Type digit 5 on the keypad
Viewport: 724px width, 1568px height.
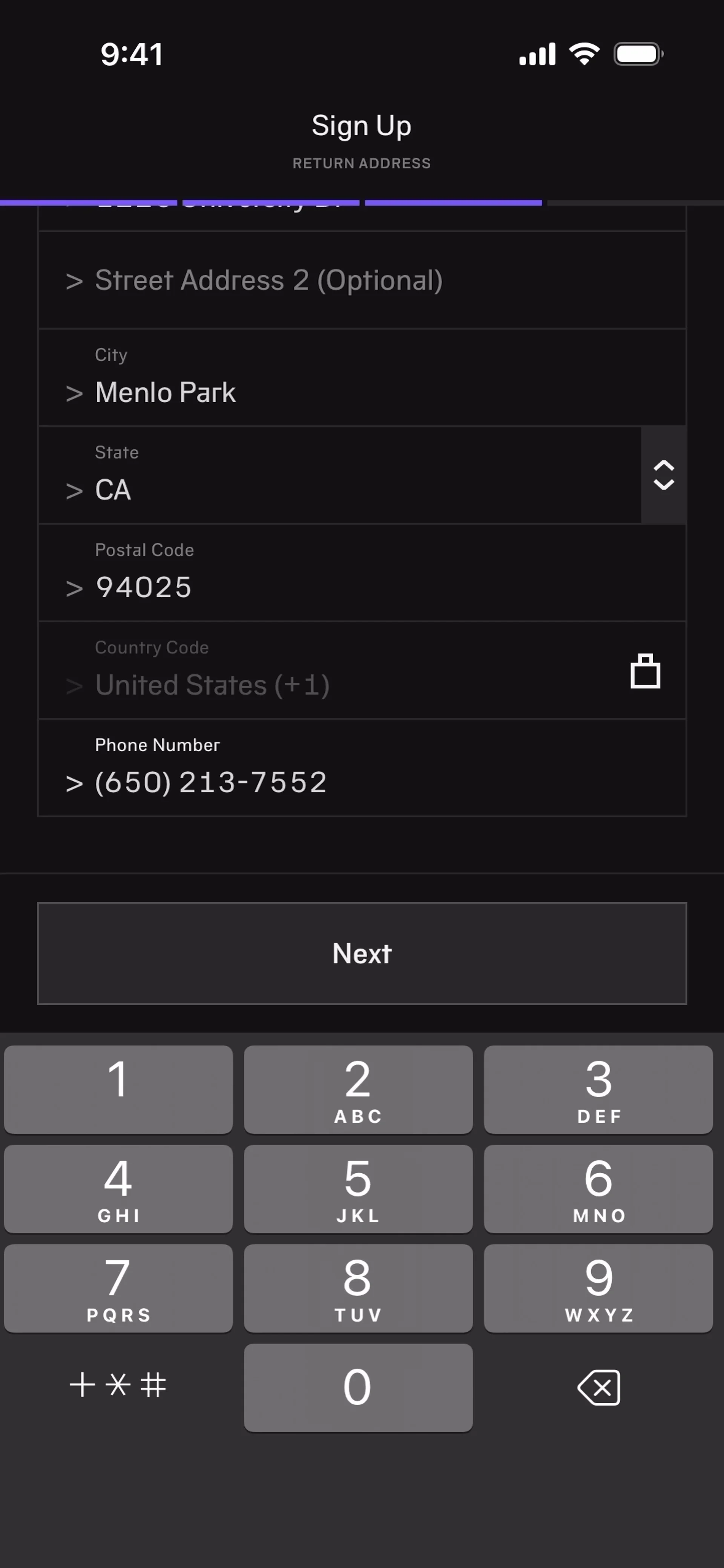358,1189
